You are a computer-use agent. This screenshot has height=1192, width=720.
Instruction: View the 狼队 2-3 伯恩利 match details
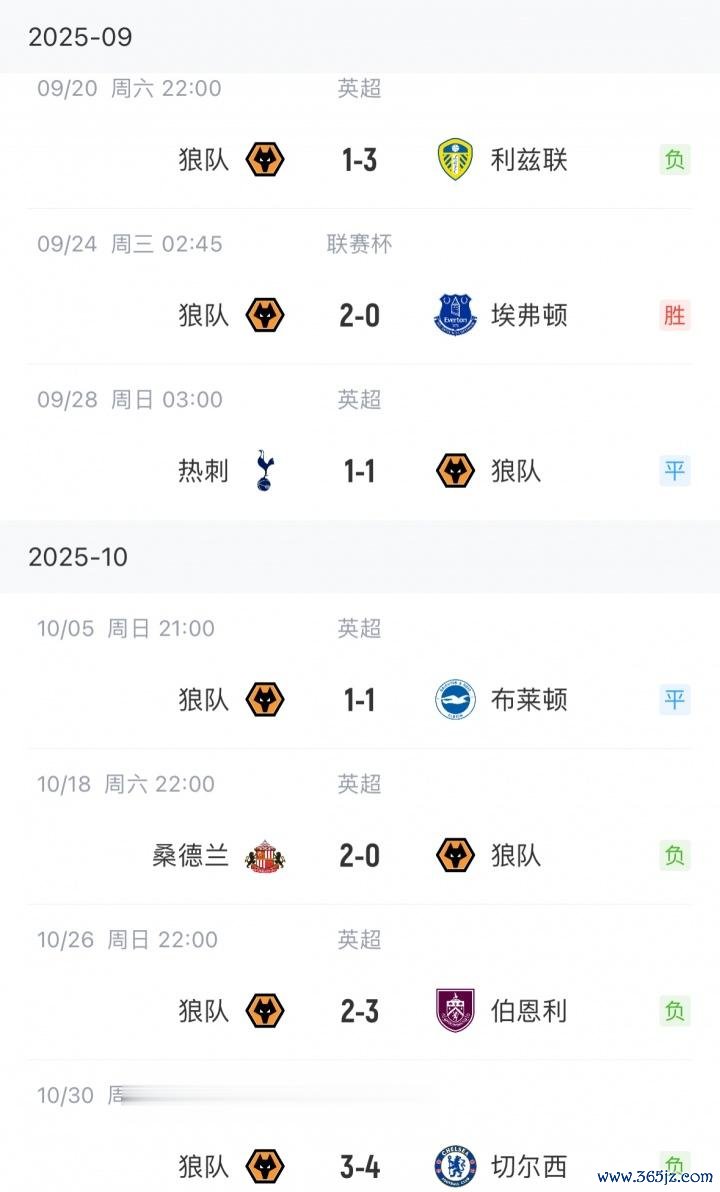(x=359, y=1011)
